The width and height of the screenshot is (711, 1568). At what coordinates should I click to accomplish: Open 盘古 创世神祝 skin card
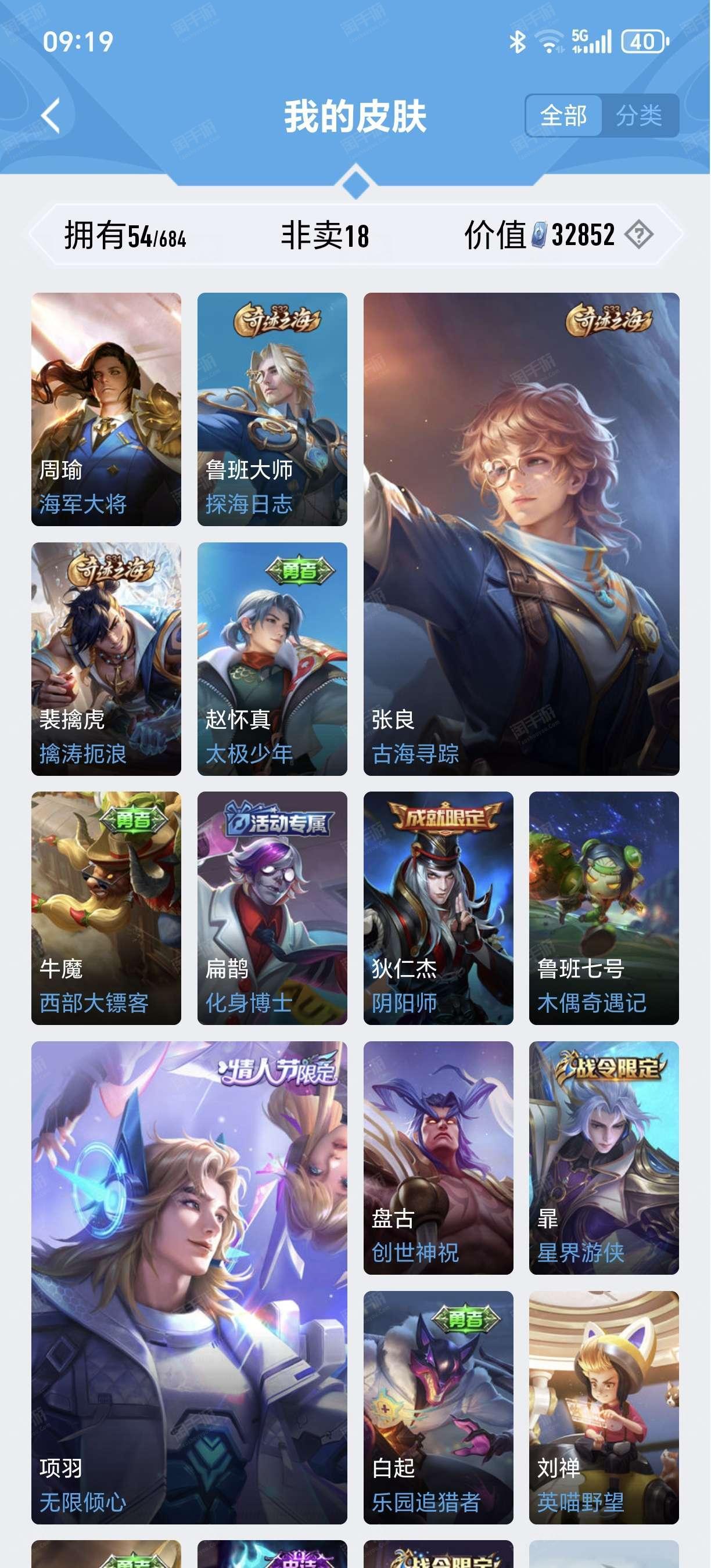coord(439,1158)
